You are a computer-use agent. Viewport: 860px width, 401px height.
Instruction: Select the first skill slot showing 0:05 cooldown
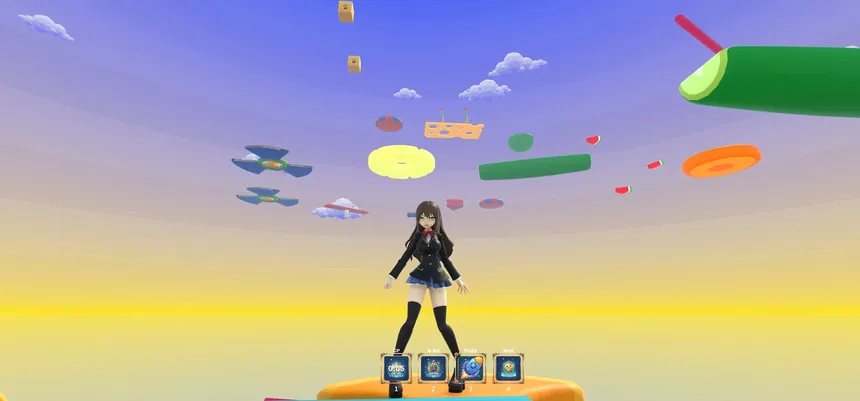[396, 368]
